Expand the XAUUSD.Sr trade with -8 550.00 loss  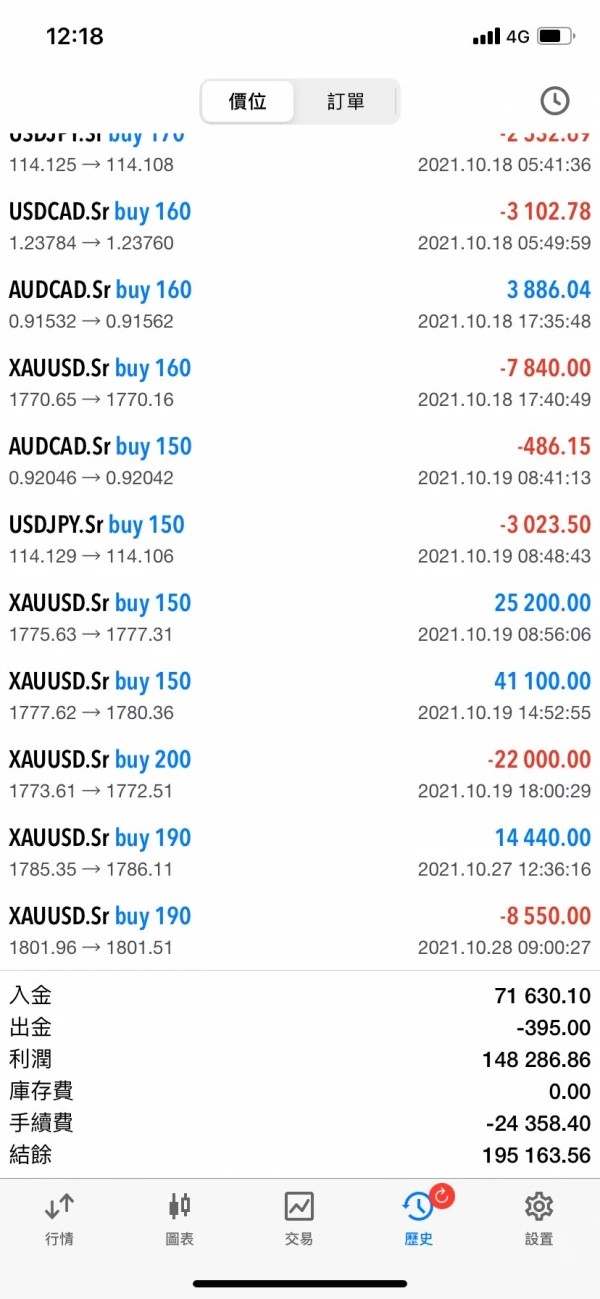tap(300, 930)
